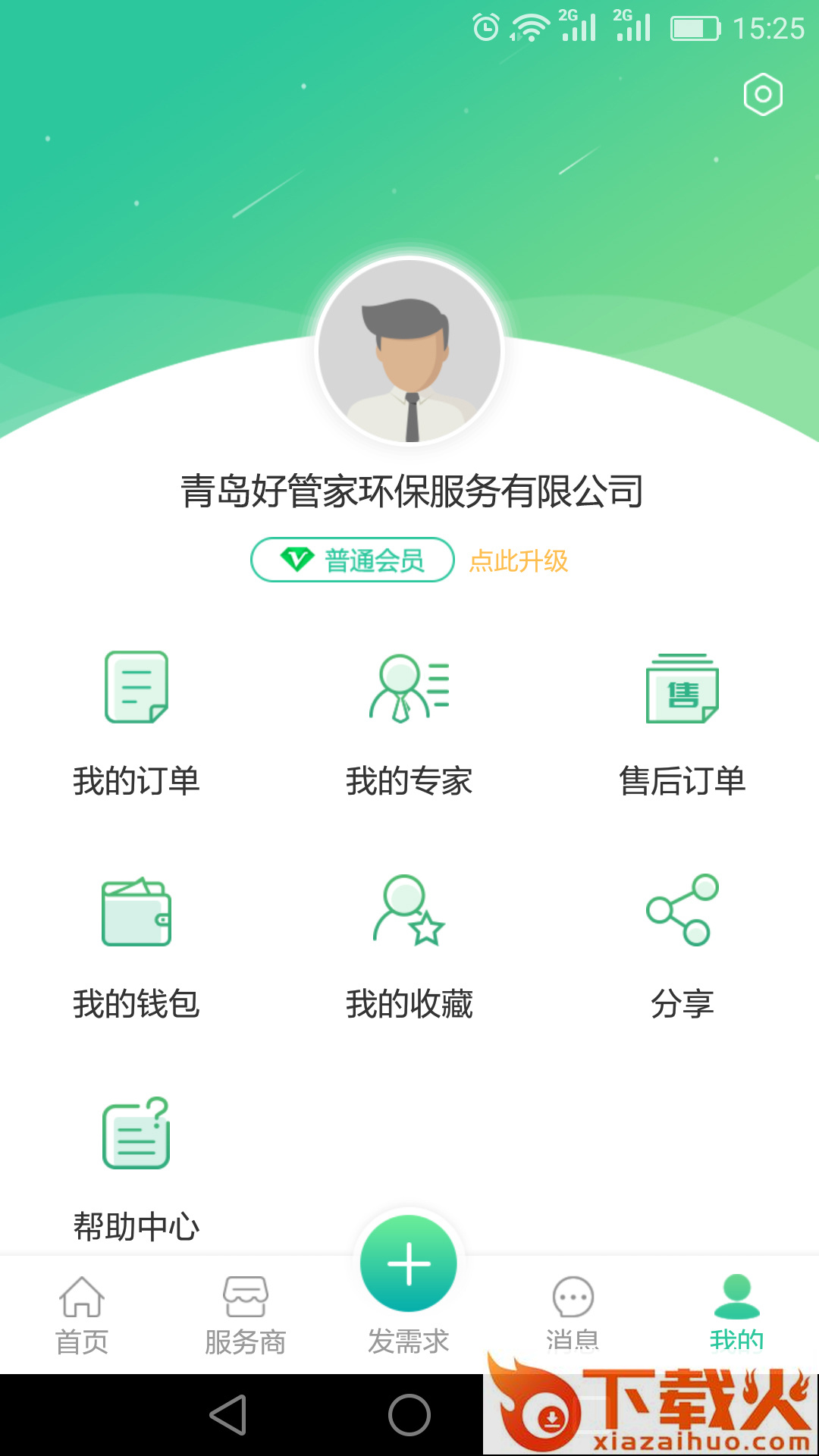Open 我的专家 (My Experts)
The image size is (819, 1456).
click(x=409, y=722)
